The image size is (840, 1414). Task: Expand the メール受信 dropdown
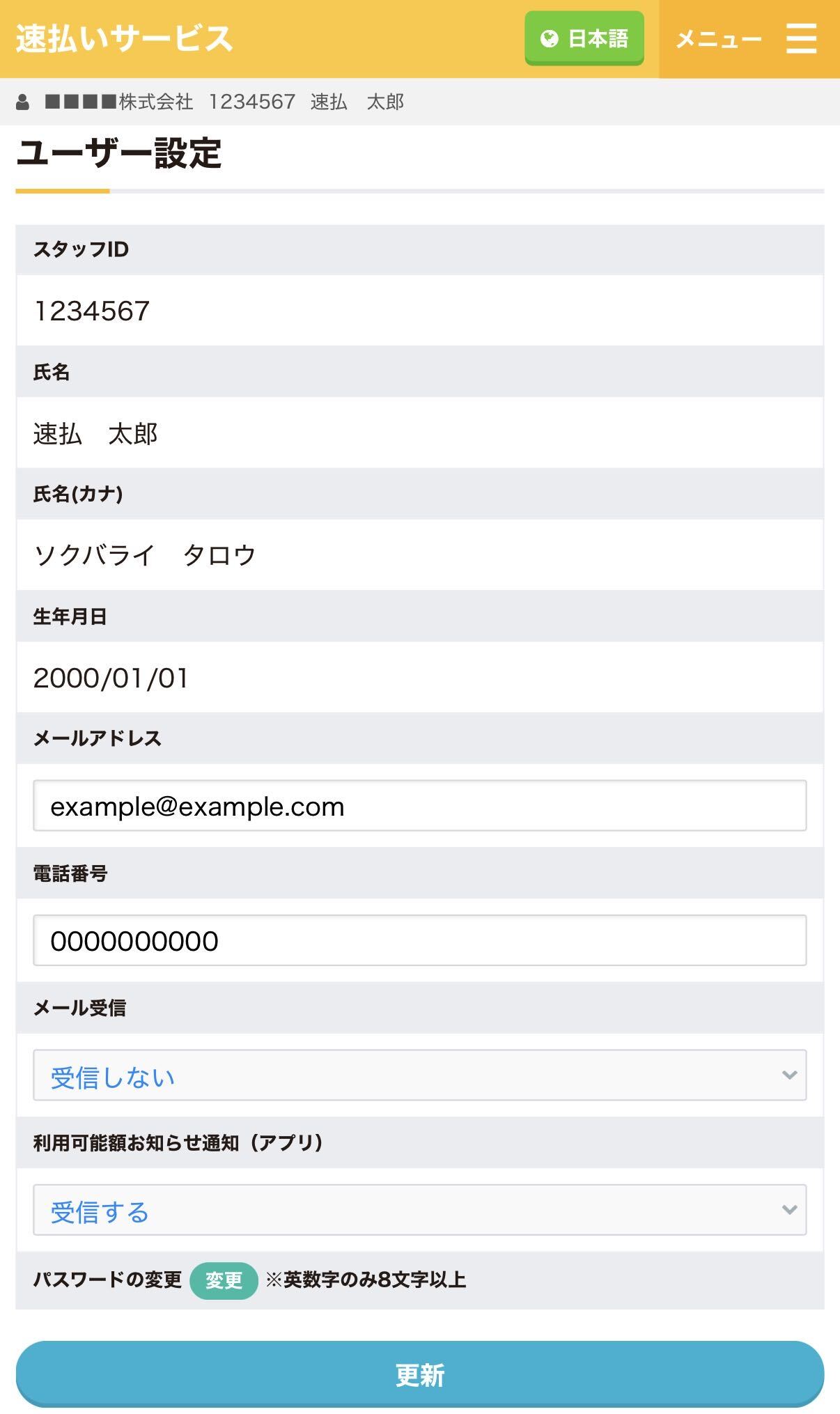point(420,1075)
